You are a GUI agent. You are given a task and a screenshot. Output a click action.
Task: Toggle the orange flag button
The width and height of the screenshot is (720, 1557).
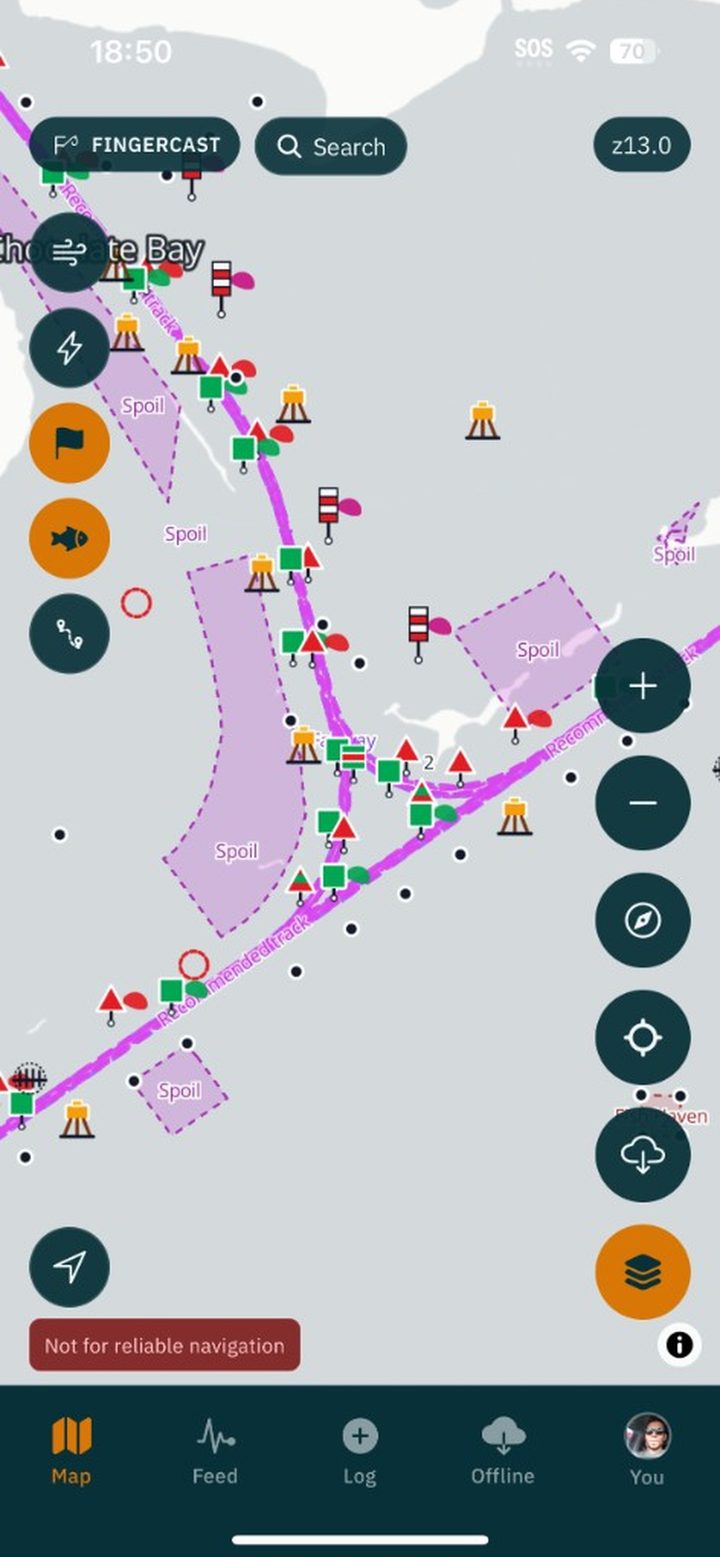click(x=69, y=443)
